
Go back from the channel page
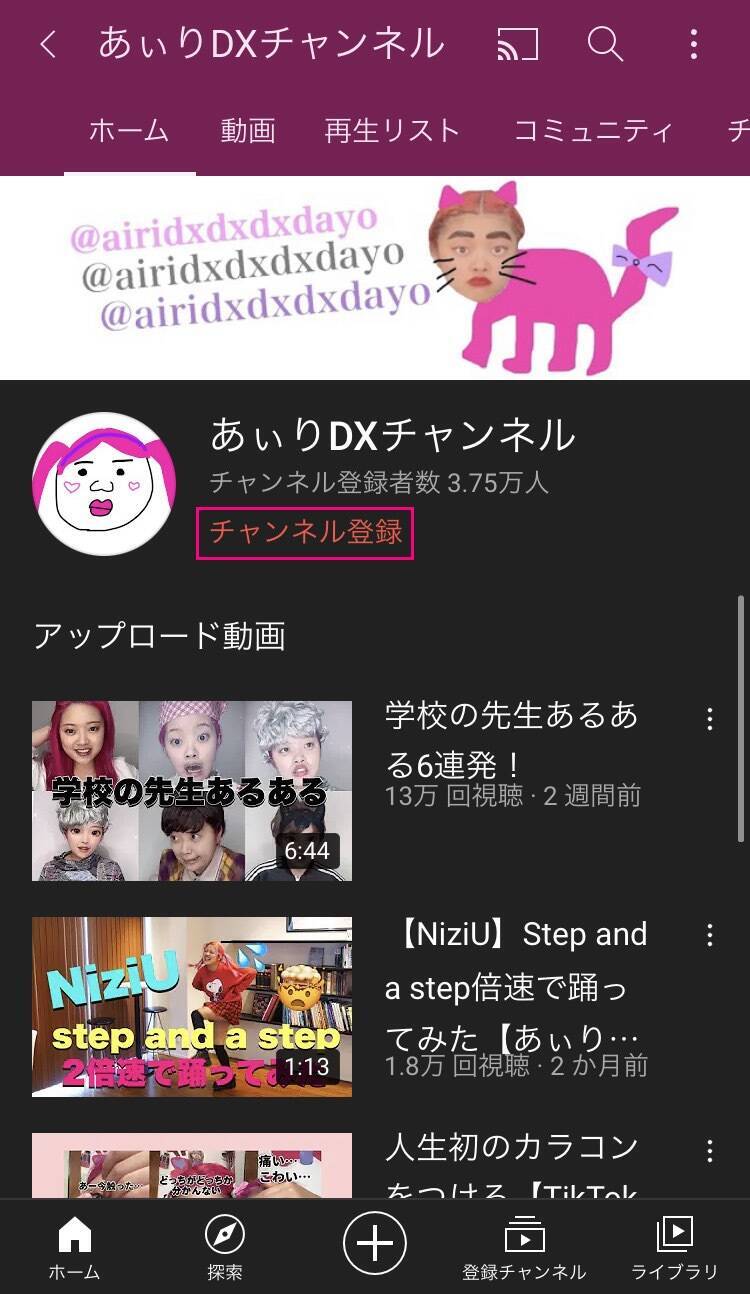coord(47,44)
